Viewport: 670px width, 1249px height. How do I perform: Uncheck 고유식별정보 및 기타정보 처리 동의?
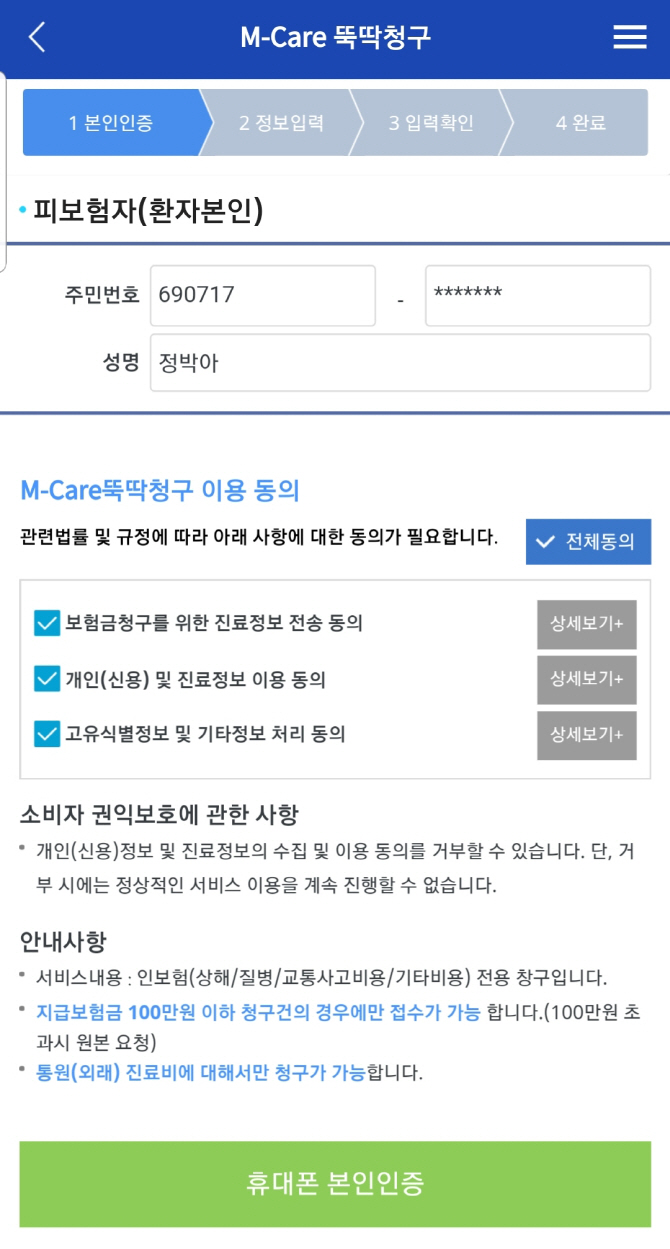[47, 734]
